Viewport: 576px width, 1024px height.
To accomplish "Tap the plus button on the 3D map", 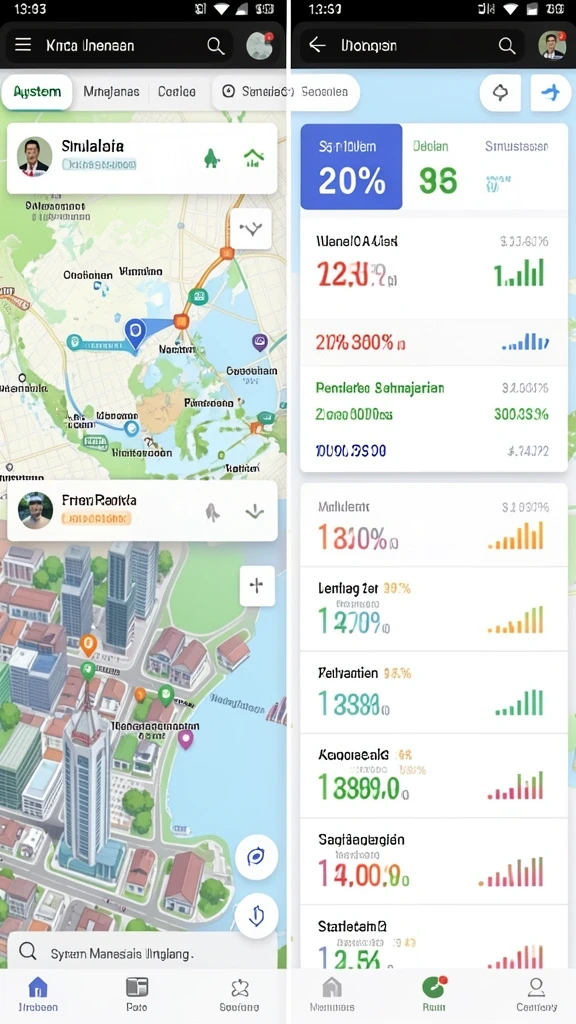I will click(257, 585).
